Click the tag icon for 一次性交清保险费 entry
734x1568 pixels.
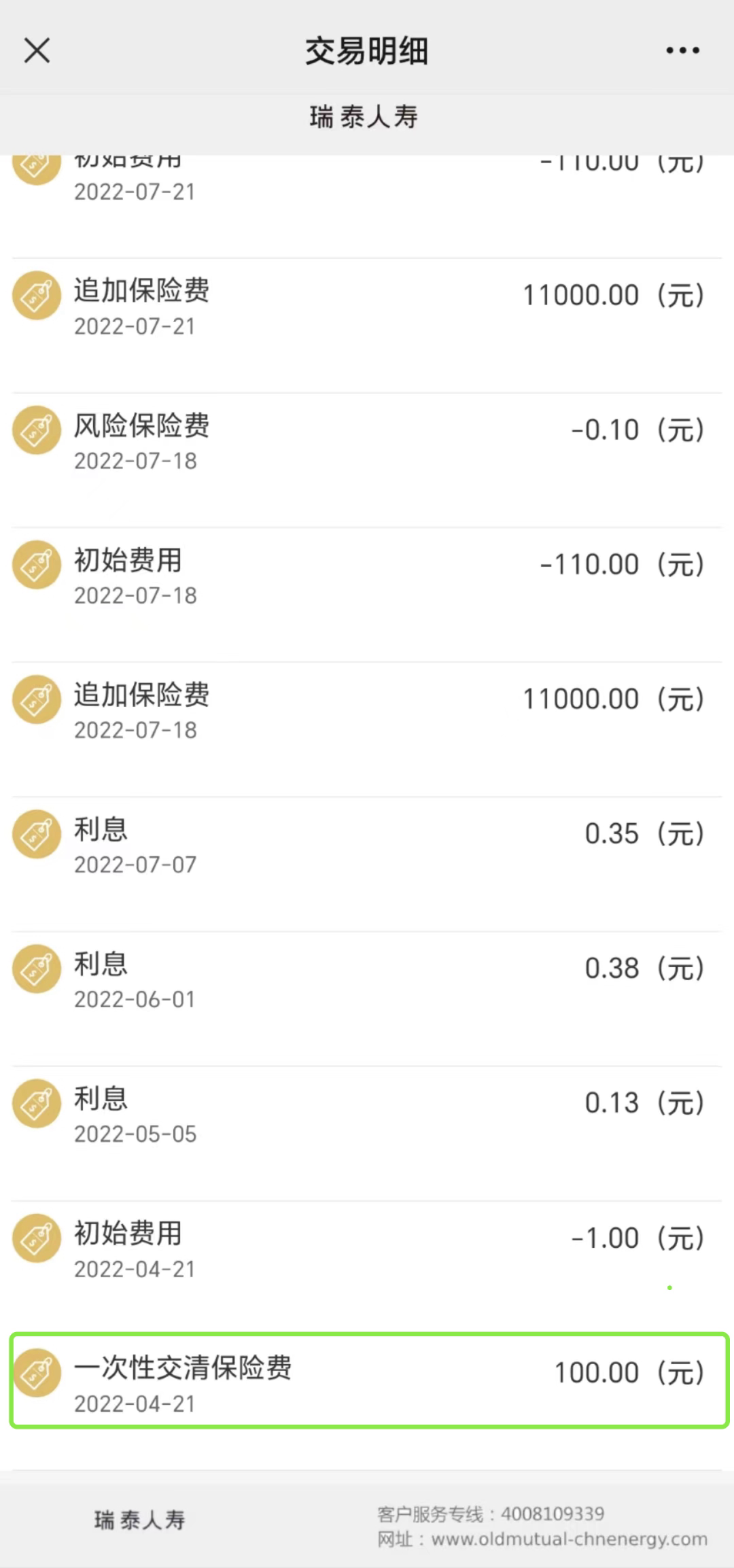tap(37, 1372)
